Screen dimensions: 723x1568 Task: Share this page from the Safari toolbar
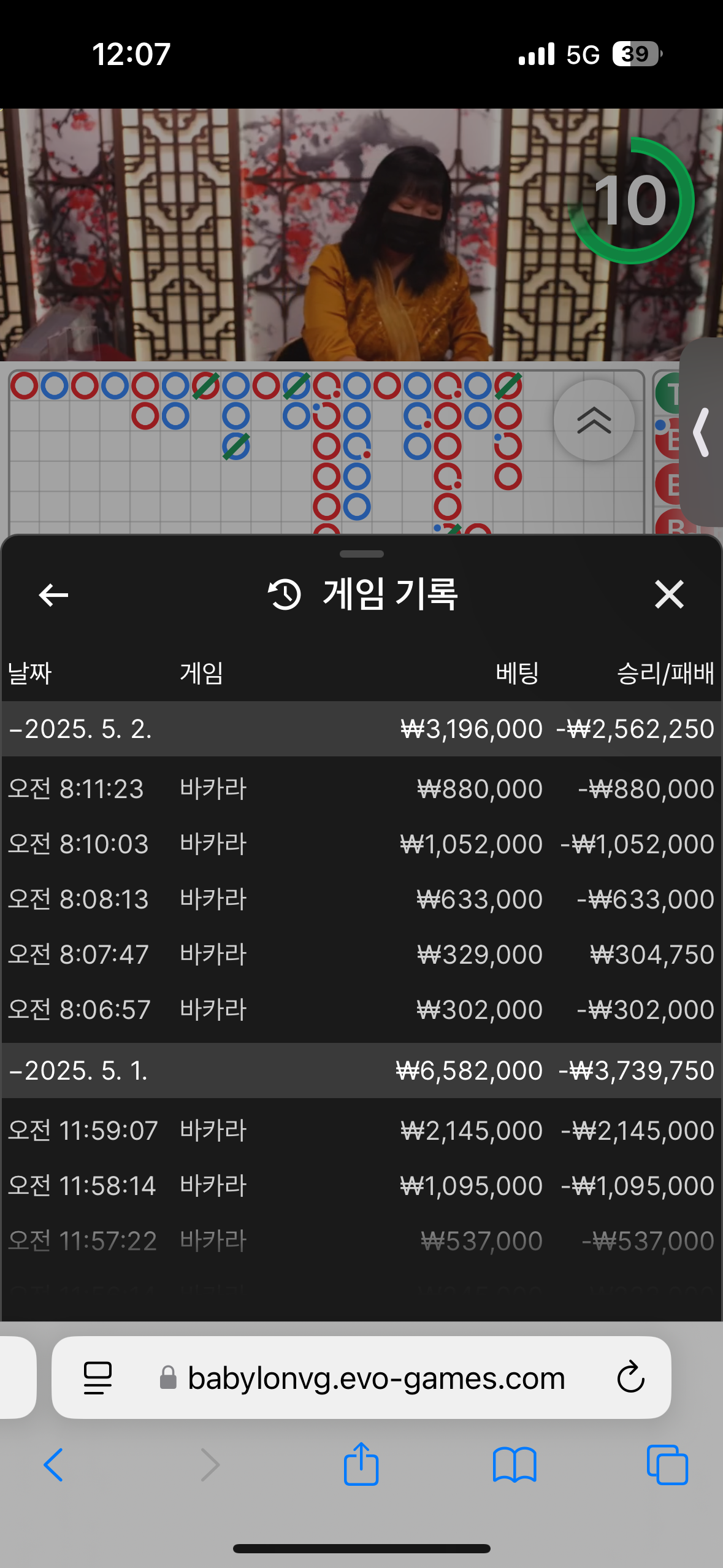point(361,1464)
